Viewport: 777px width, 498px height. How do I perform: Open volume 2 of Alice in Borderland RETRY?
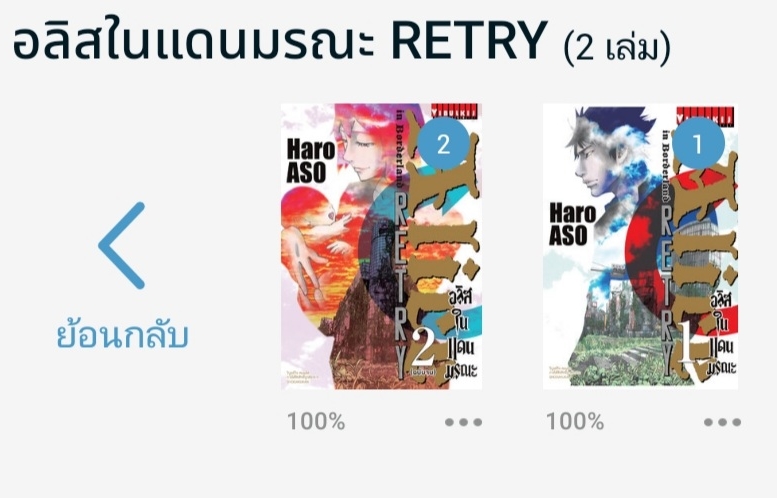(x=381, y=246)
